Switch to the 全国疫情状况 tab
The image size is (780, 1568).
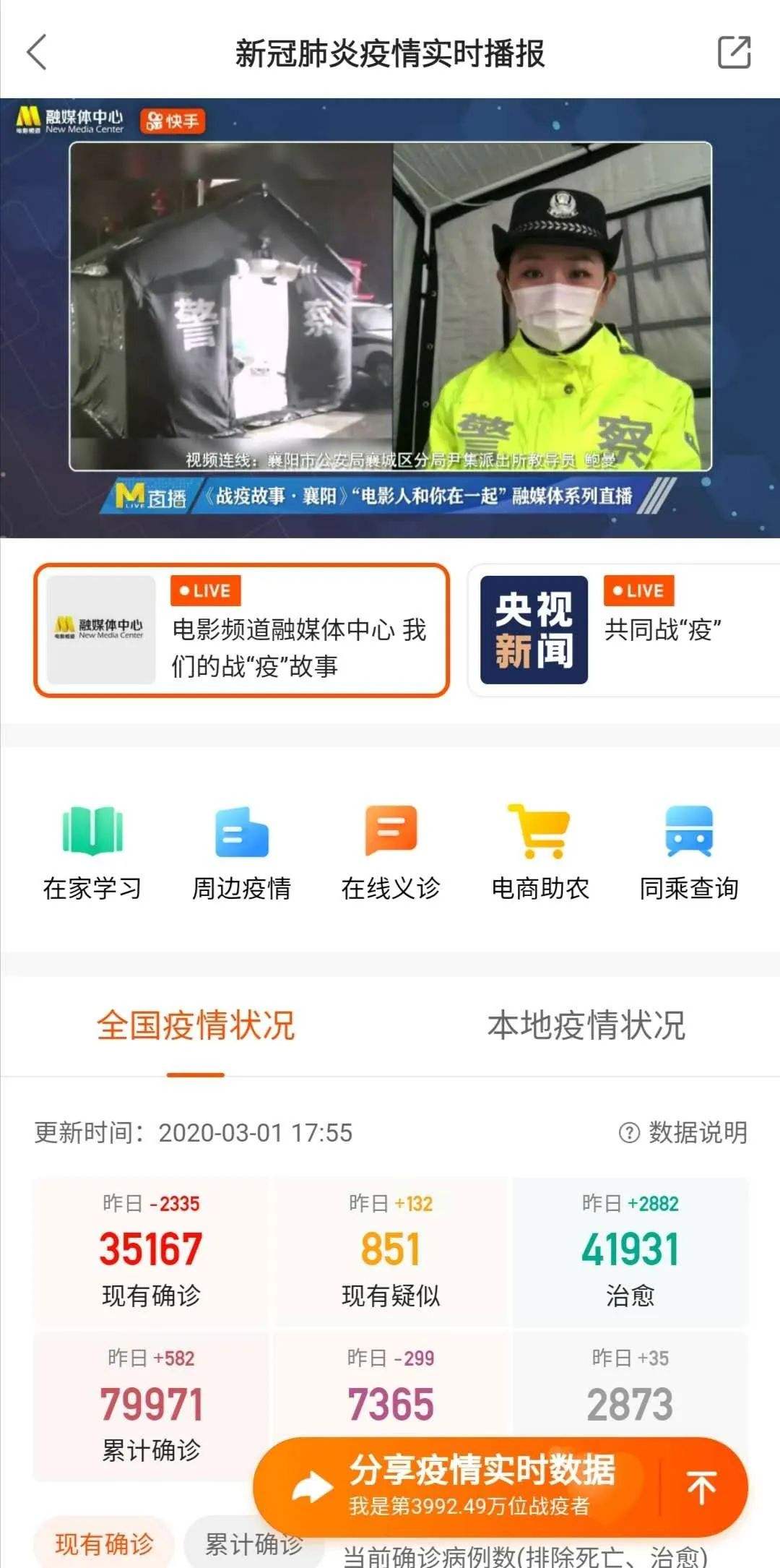196,1025
